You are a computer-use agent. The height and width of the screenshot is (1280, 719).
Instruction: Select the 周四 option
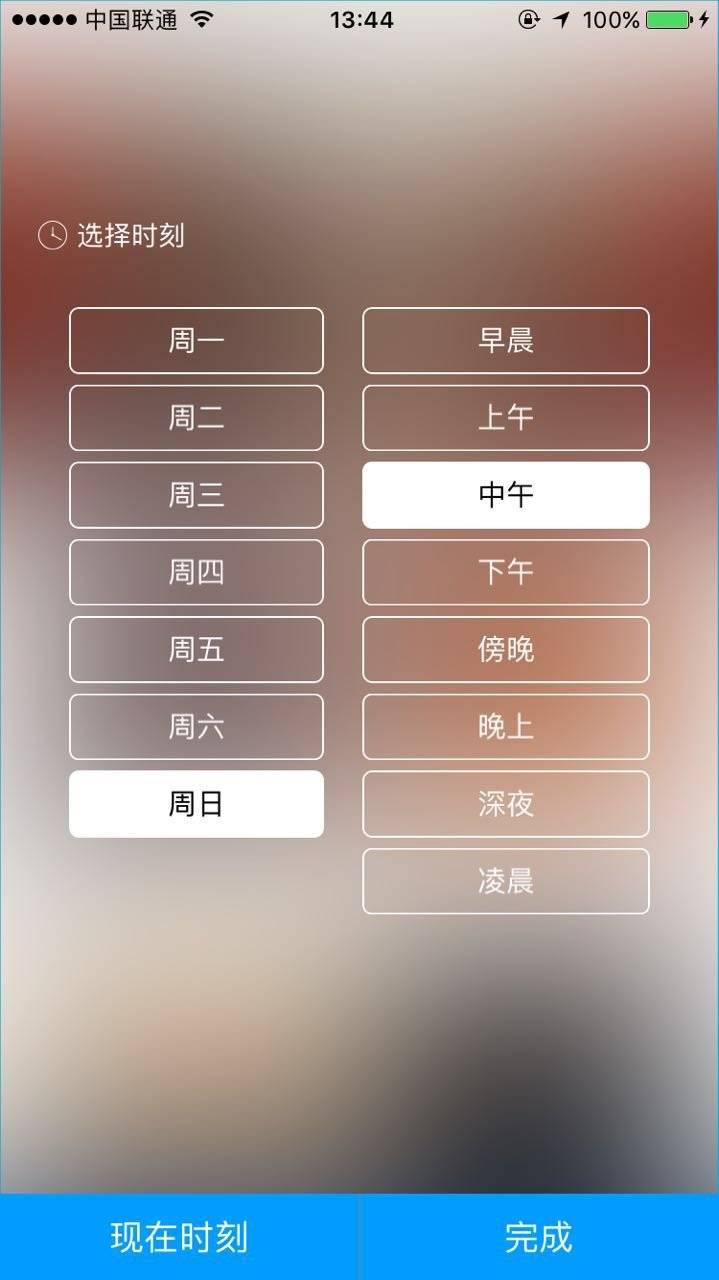click(196, 572)
